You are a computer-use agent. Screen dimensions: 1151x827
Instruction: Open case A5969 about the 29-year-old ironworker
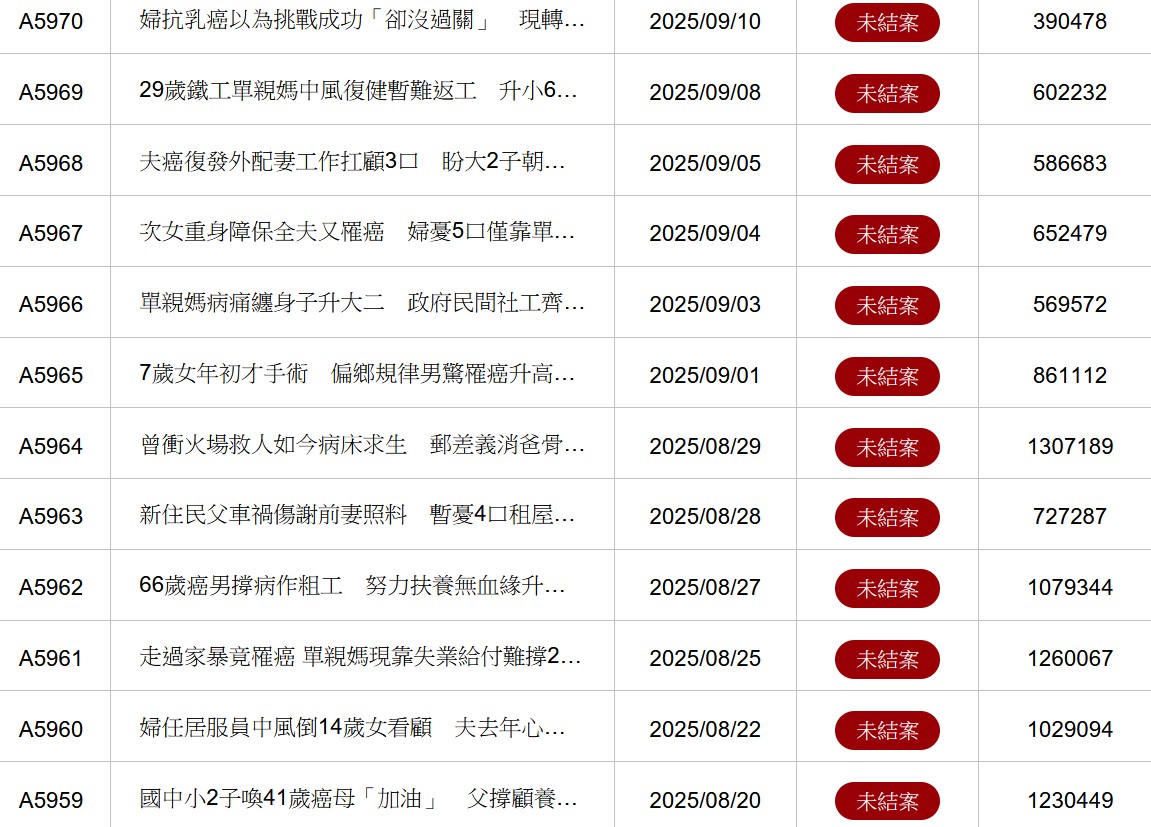[358, 91]
